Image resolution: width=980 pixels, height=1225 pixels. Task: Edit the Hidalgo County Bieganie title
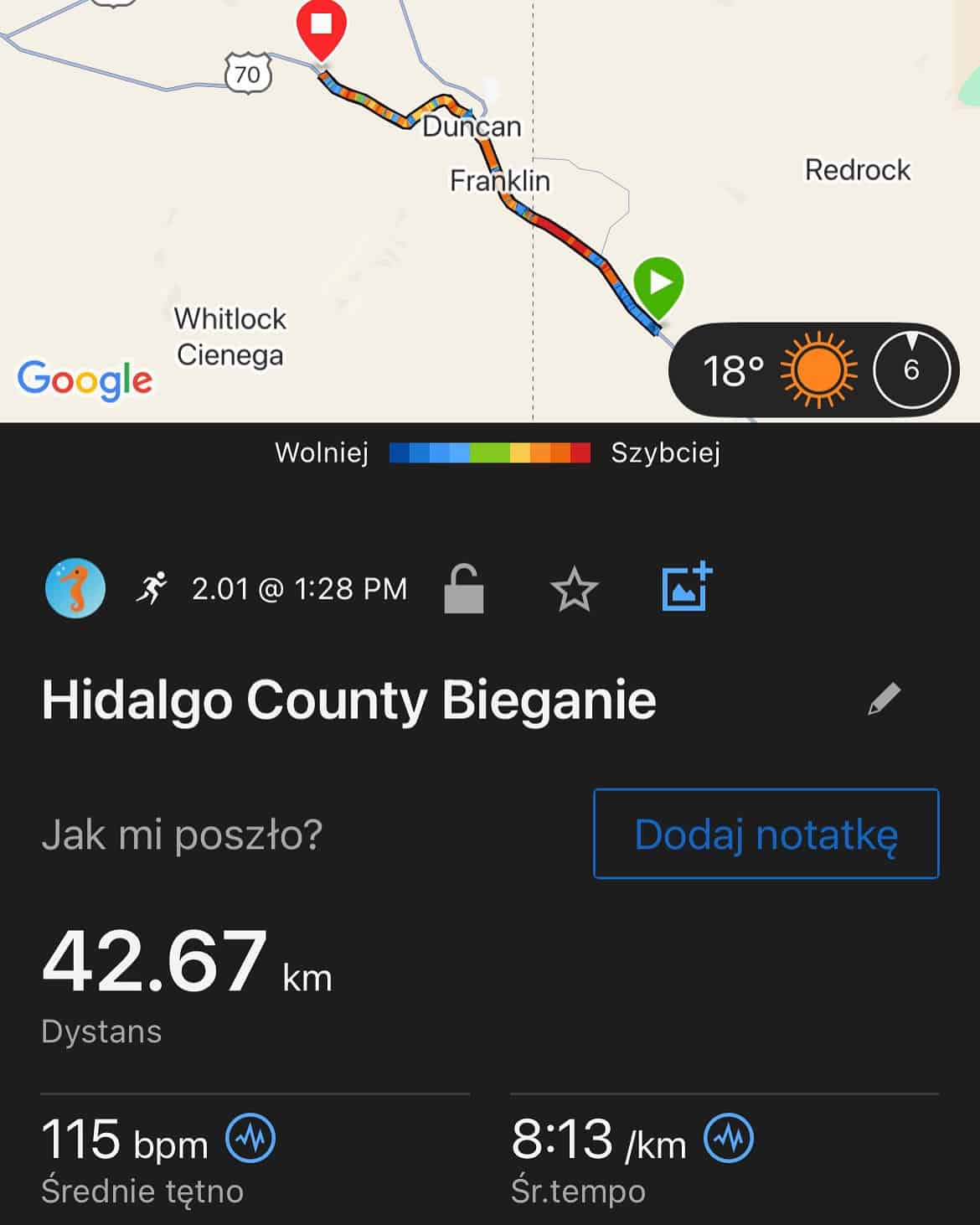pyautogui.click(x=884, y=699)
